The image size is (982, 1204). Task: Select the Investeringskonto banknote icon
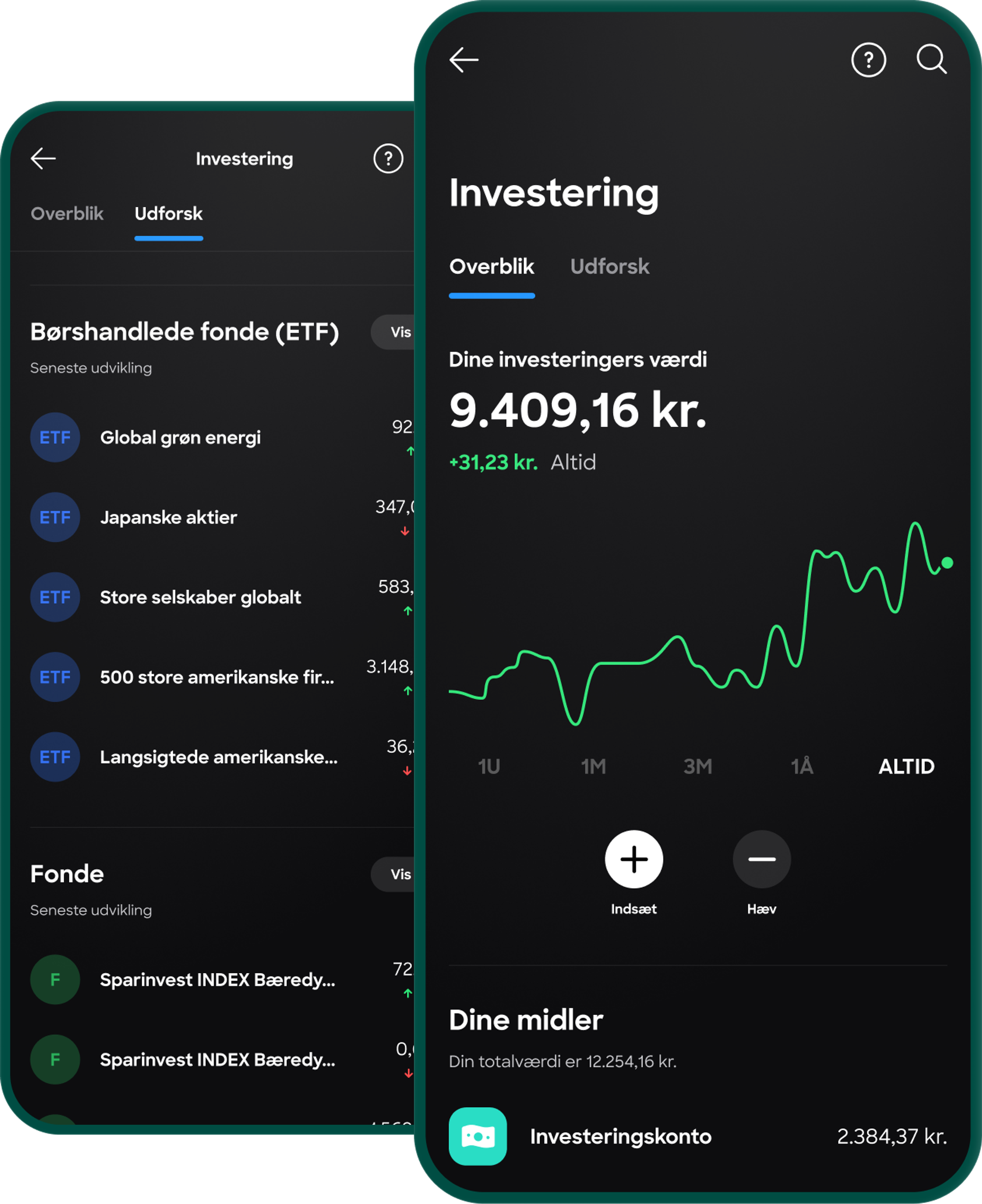point(479,1137)
